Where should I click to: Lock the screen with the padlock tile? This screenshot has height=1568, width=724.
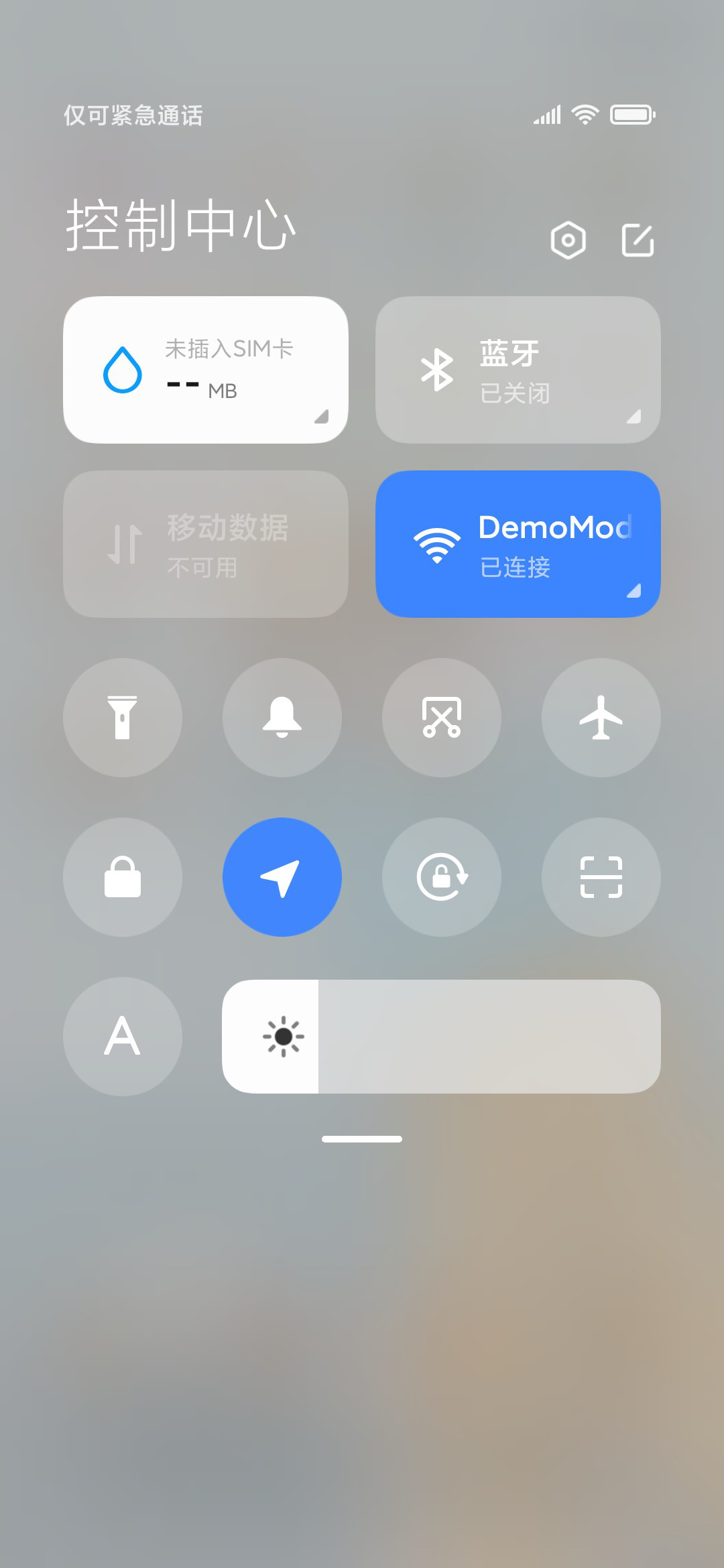pos(123,877)
